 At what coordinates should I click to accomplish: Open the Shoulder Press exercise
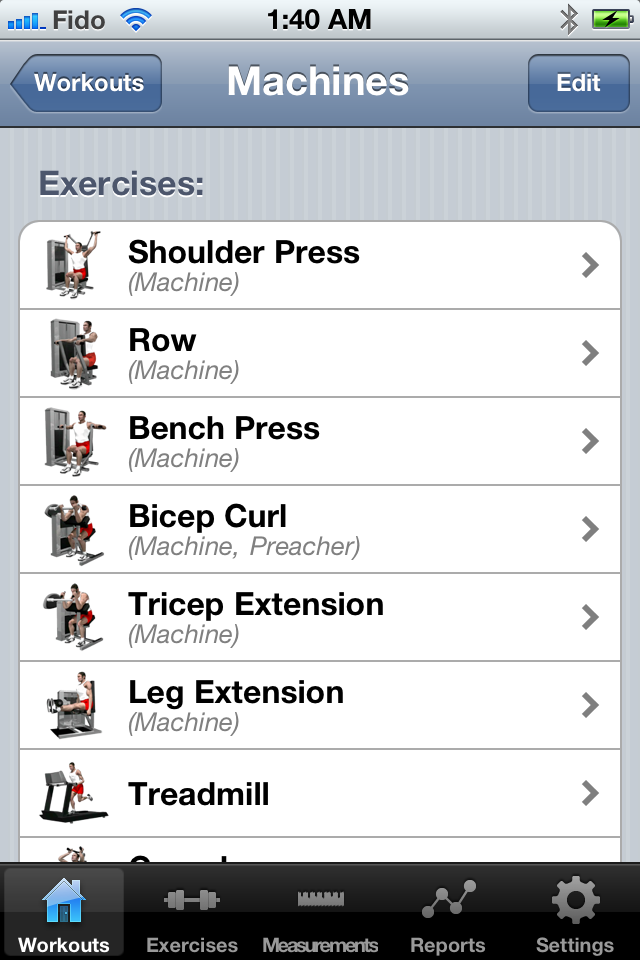point(320,265)
